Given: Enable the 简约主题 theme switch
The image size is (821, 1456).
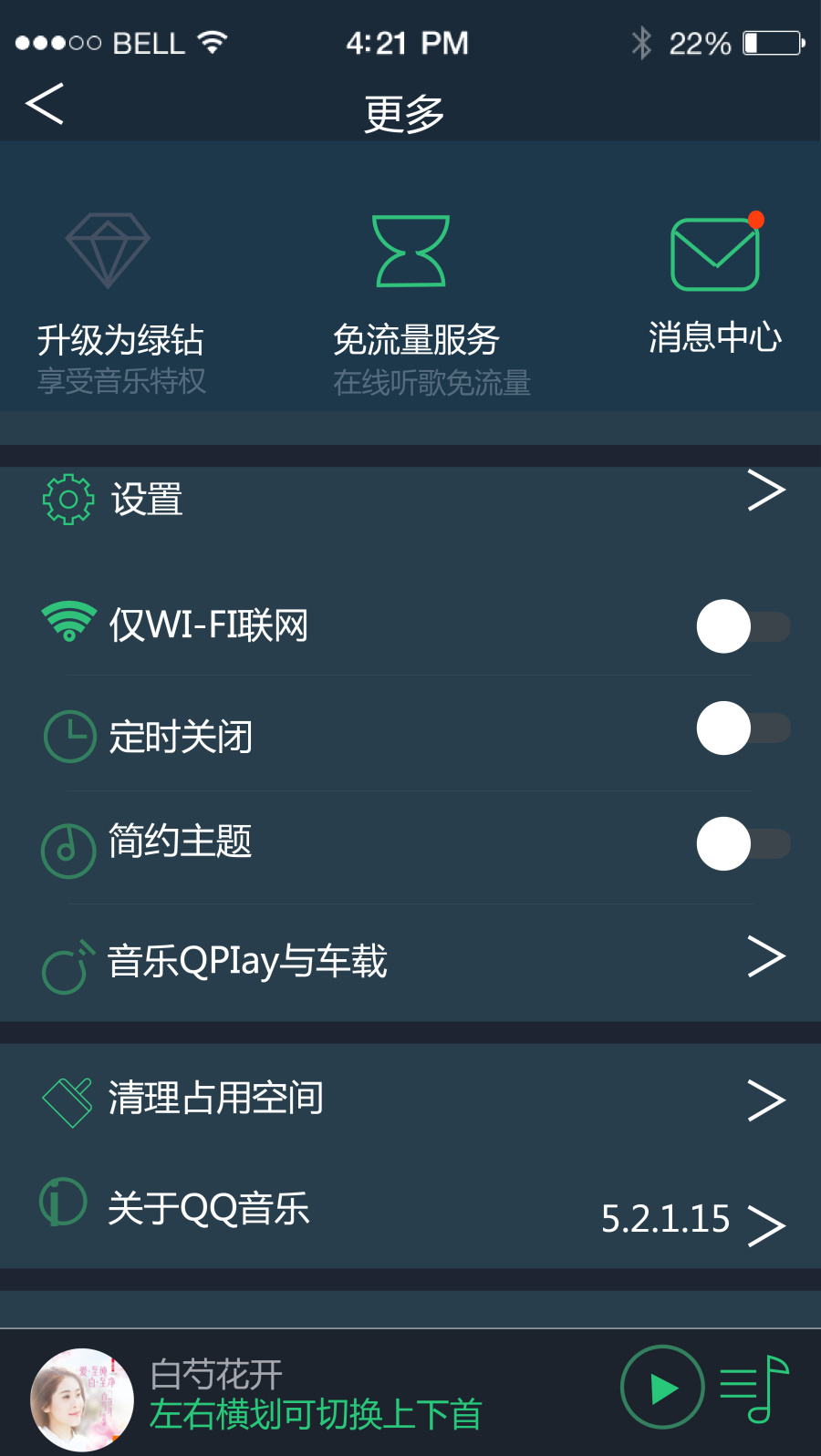Looking at the screenshot, I should click(x=742, y=843).
